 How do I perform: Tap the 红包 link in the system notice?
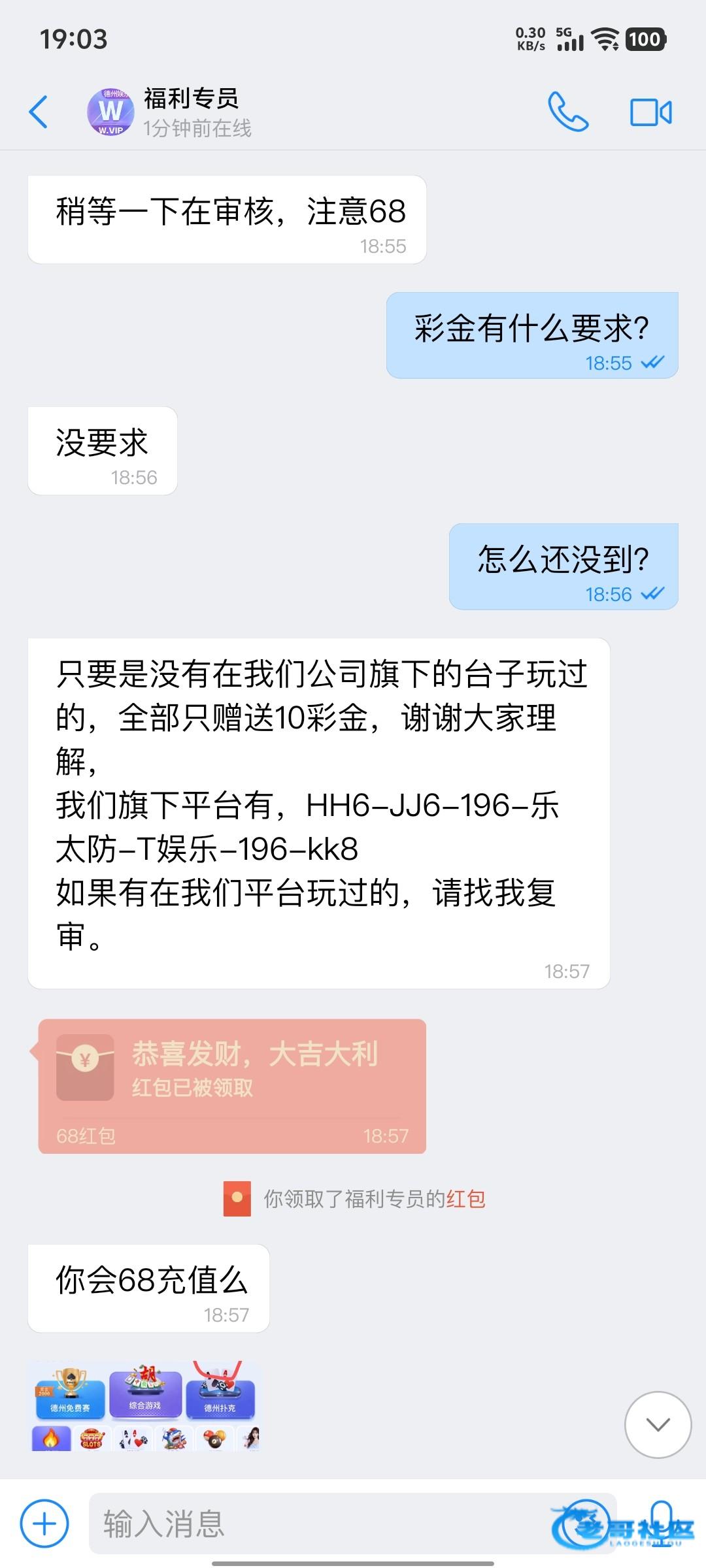pyautogui.click(x=465, y=1199)
